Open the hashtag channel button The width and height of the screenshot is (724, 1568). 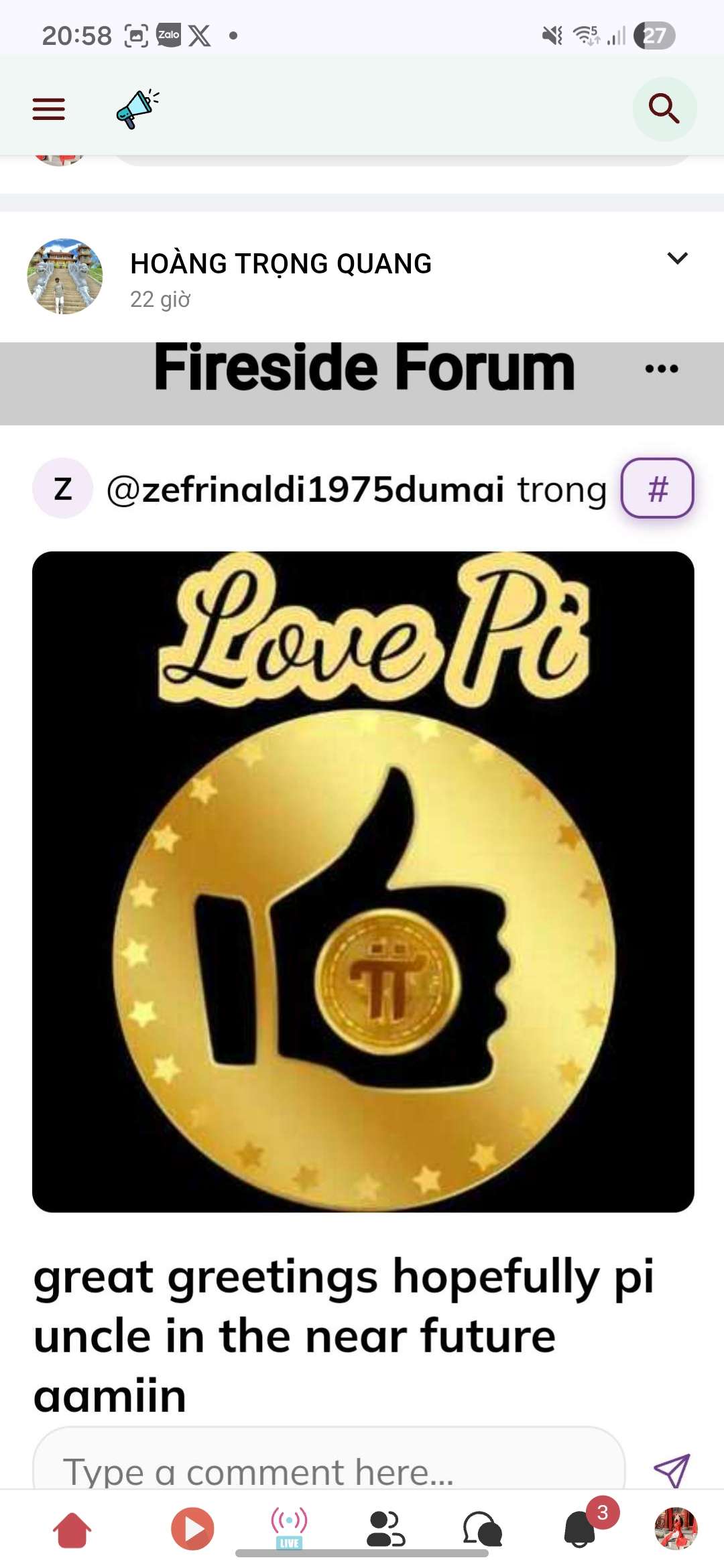[657, 488]
